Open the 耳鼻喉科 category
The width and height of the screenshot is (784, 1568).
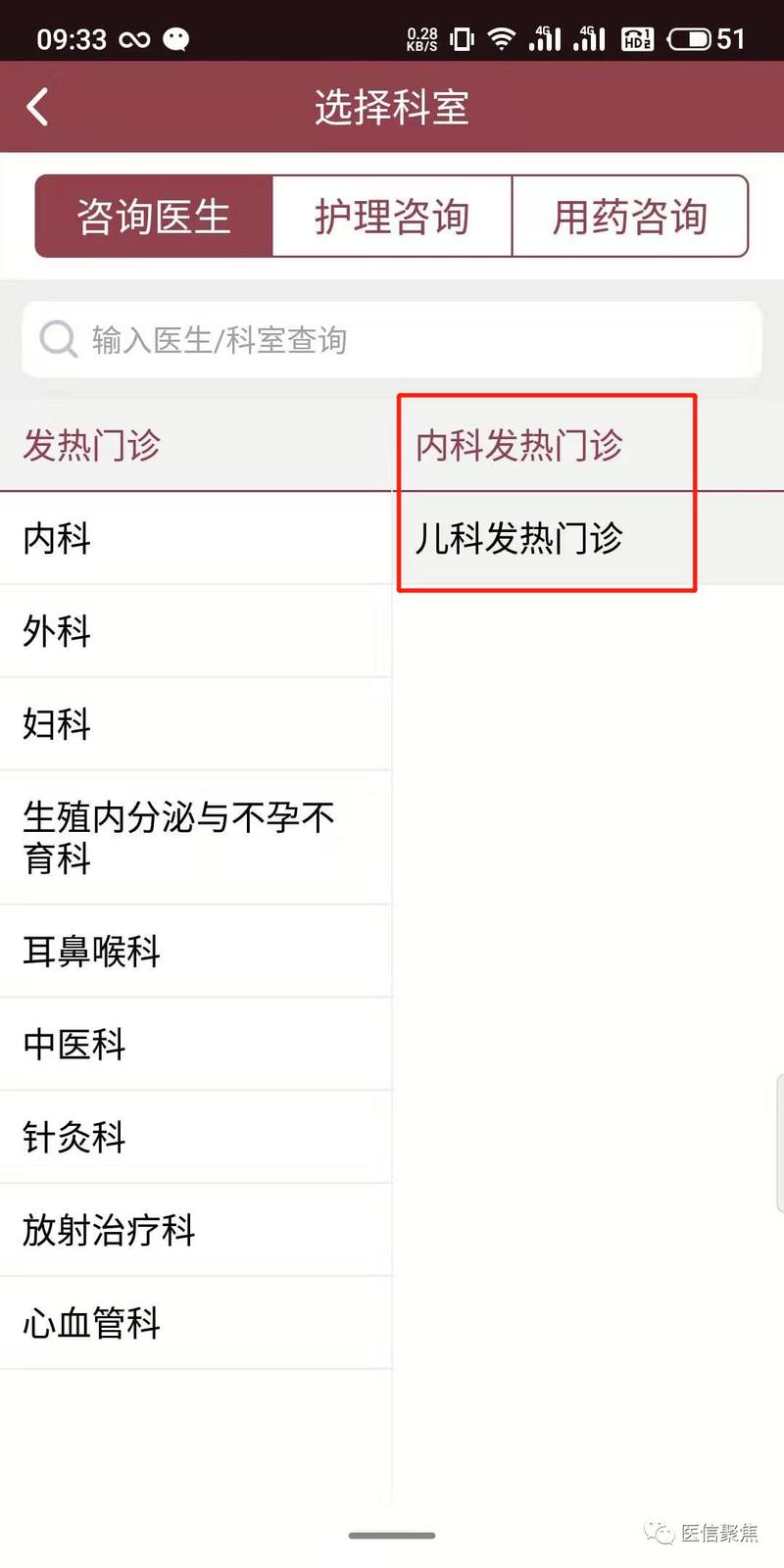click(x=196, y=952)
